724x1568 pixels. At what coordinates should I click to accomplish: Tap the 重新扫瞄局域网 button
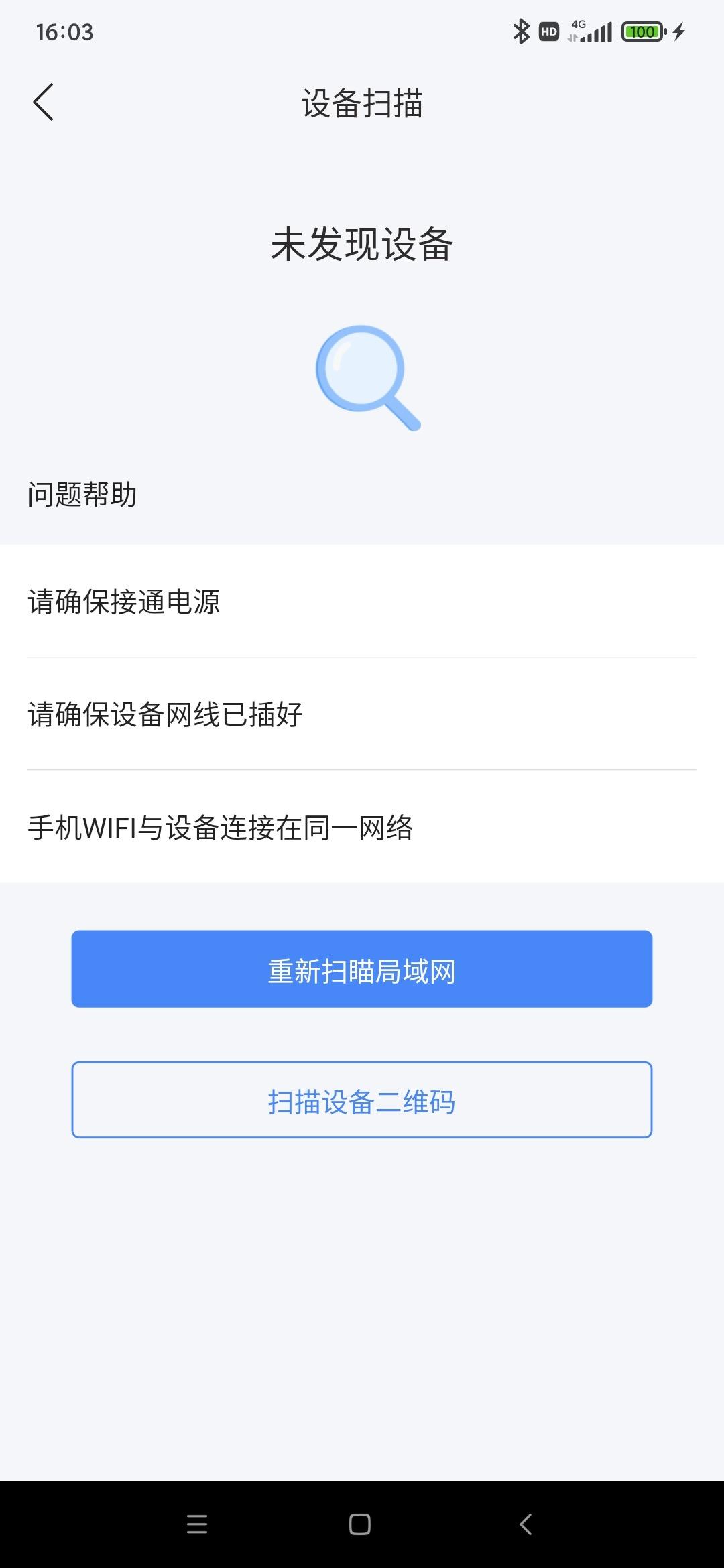click(x=362, y=969)
